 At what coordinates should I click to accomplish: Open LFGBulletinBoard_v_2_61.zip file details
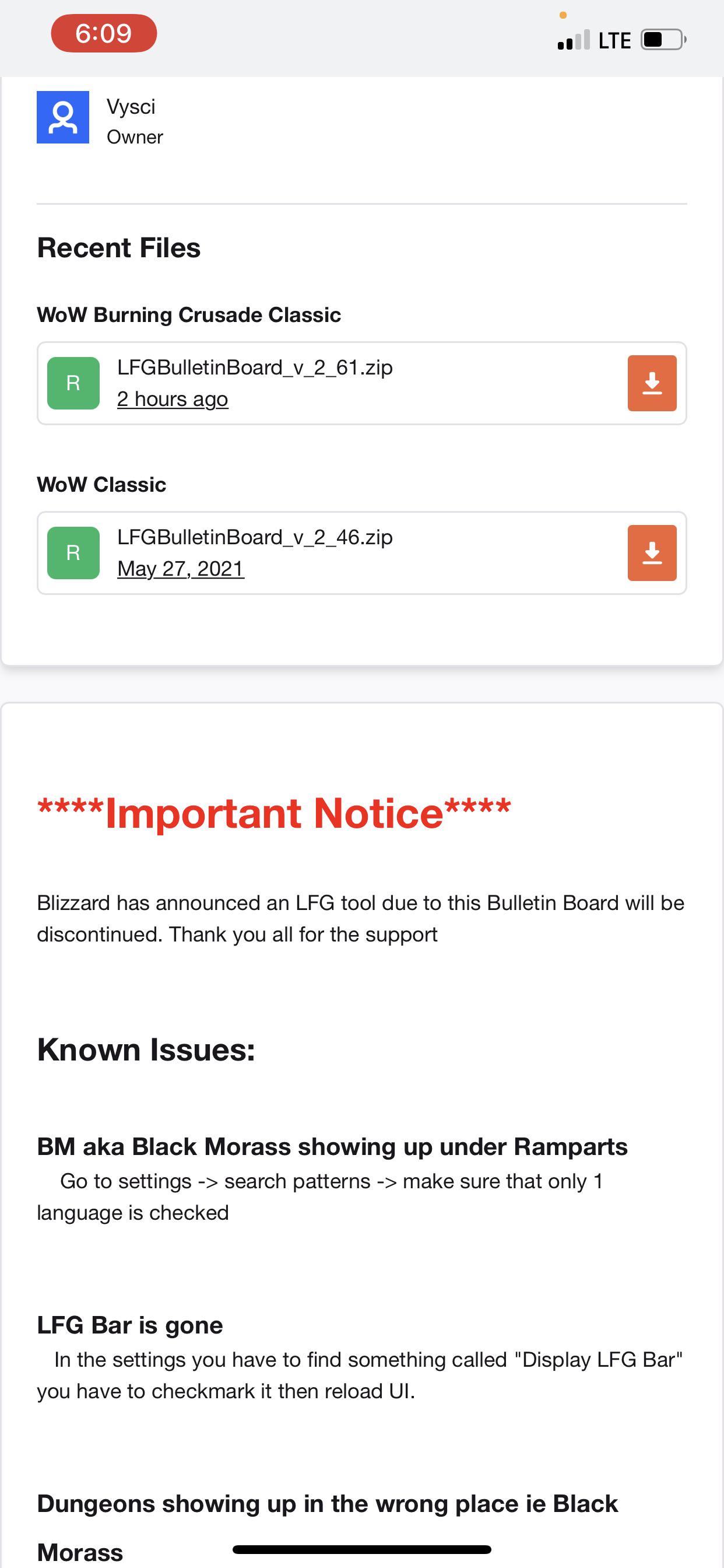(254, 367)
